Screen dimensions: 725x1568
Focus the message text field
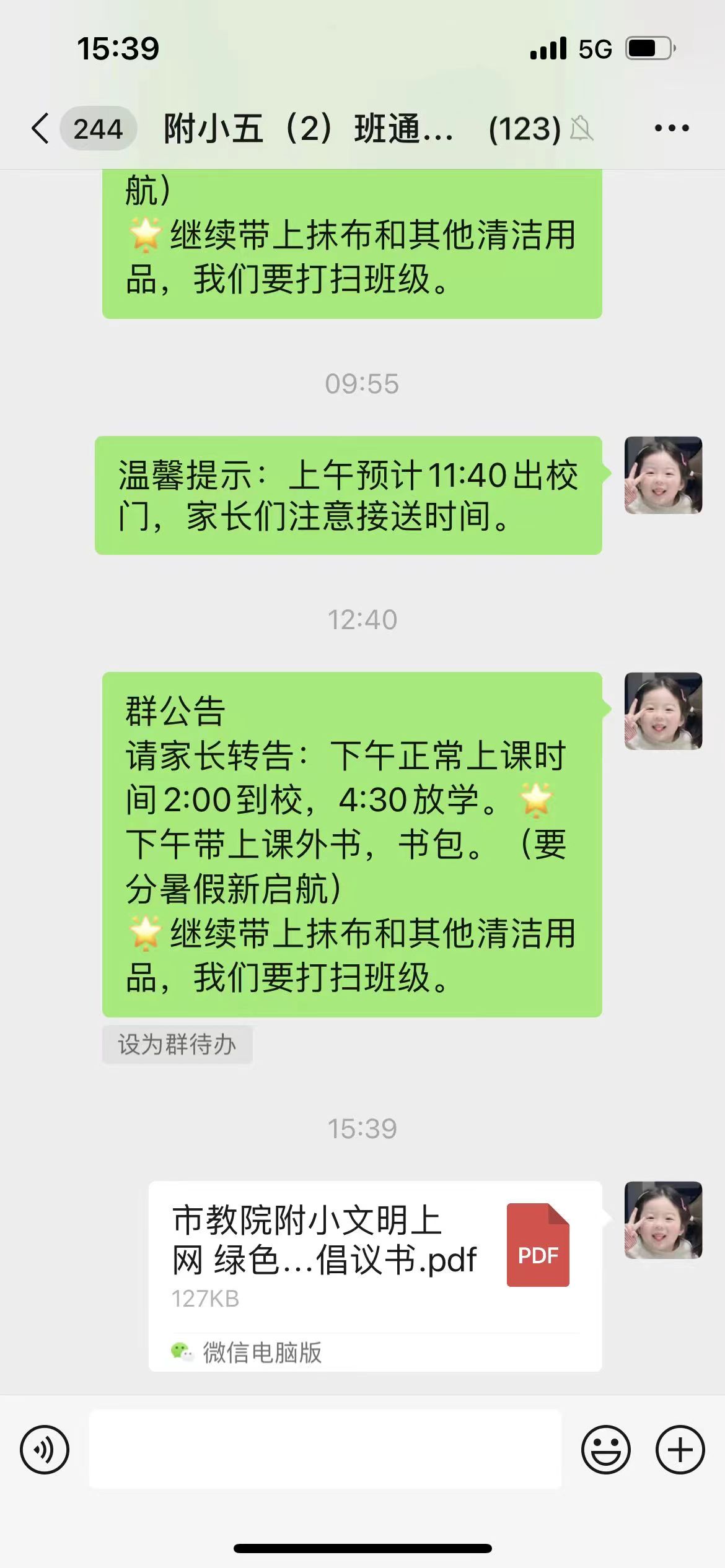click(x=325, y=1450)
